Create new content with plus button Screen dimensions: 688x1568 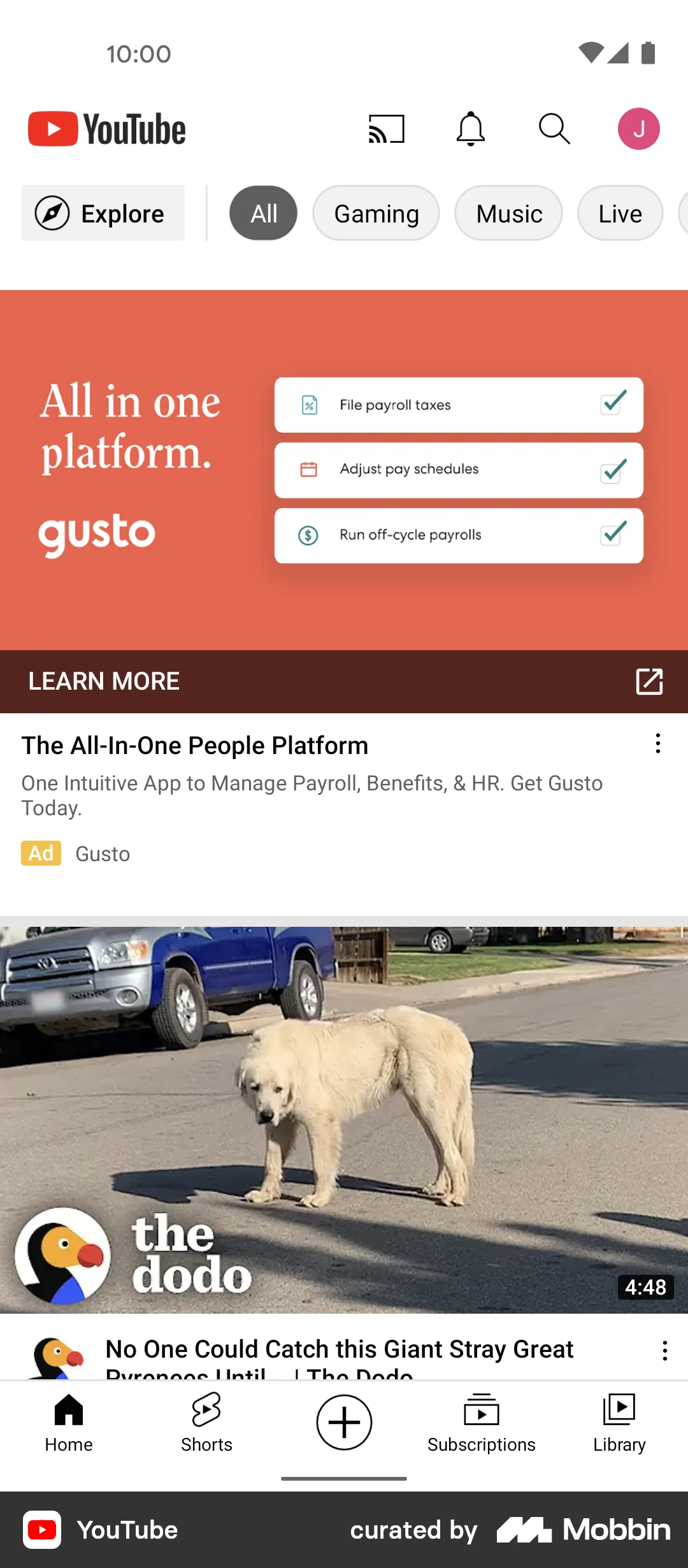click(344, 1423)
